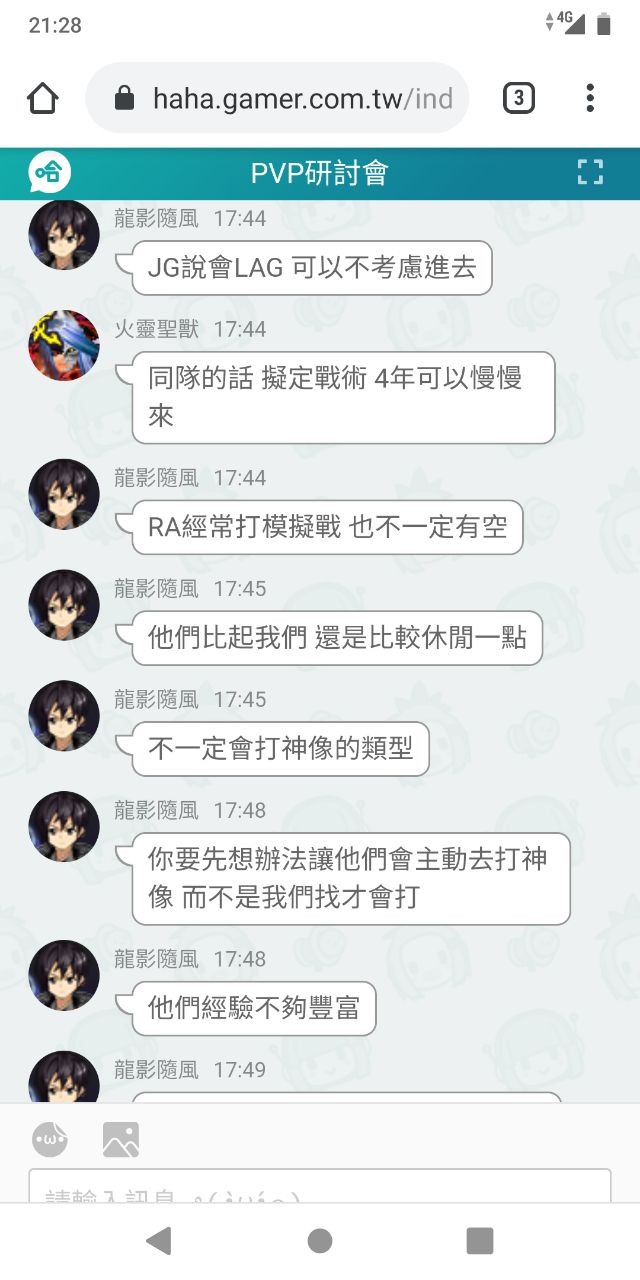The width and height of the screenshot is (640, 1280).
Task: Attach an image to the message
Action: point(121,1138)
